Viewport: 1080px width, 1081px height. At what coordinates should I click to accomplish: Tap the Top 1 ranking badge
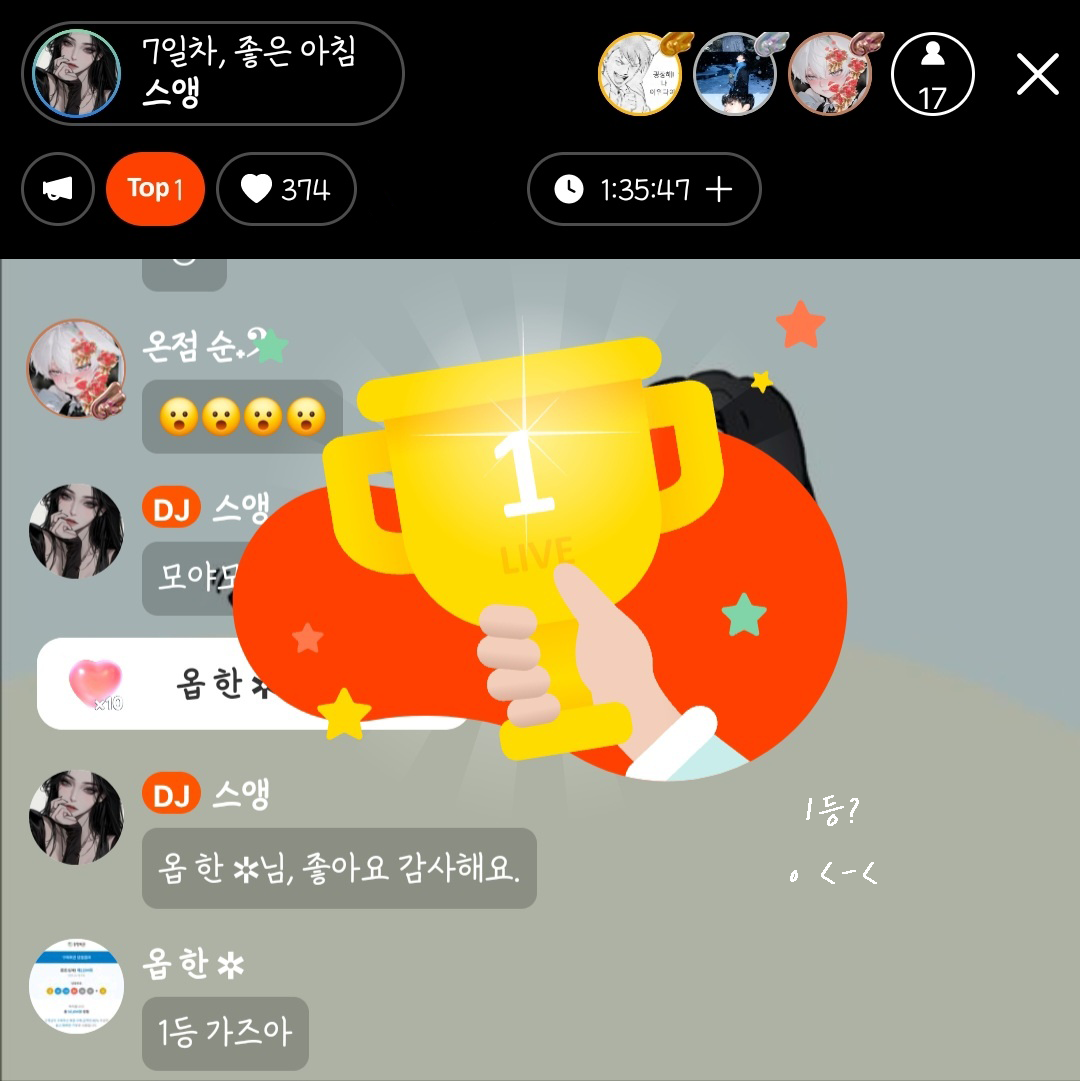(x=155, y=189)
